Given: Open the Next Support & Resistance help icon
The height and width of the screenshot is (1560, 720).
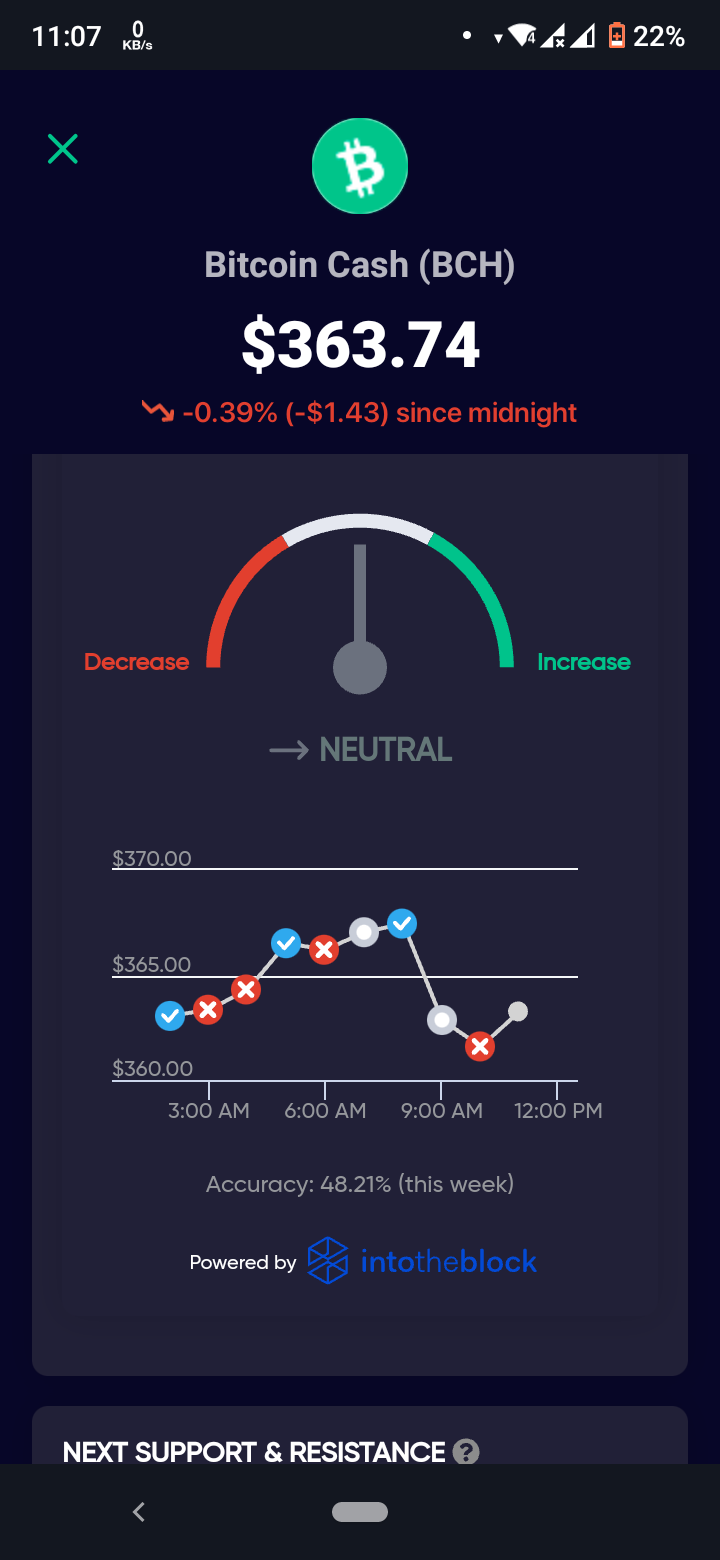Looking at the screenshot, I should [x=466, y=1452].
